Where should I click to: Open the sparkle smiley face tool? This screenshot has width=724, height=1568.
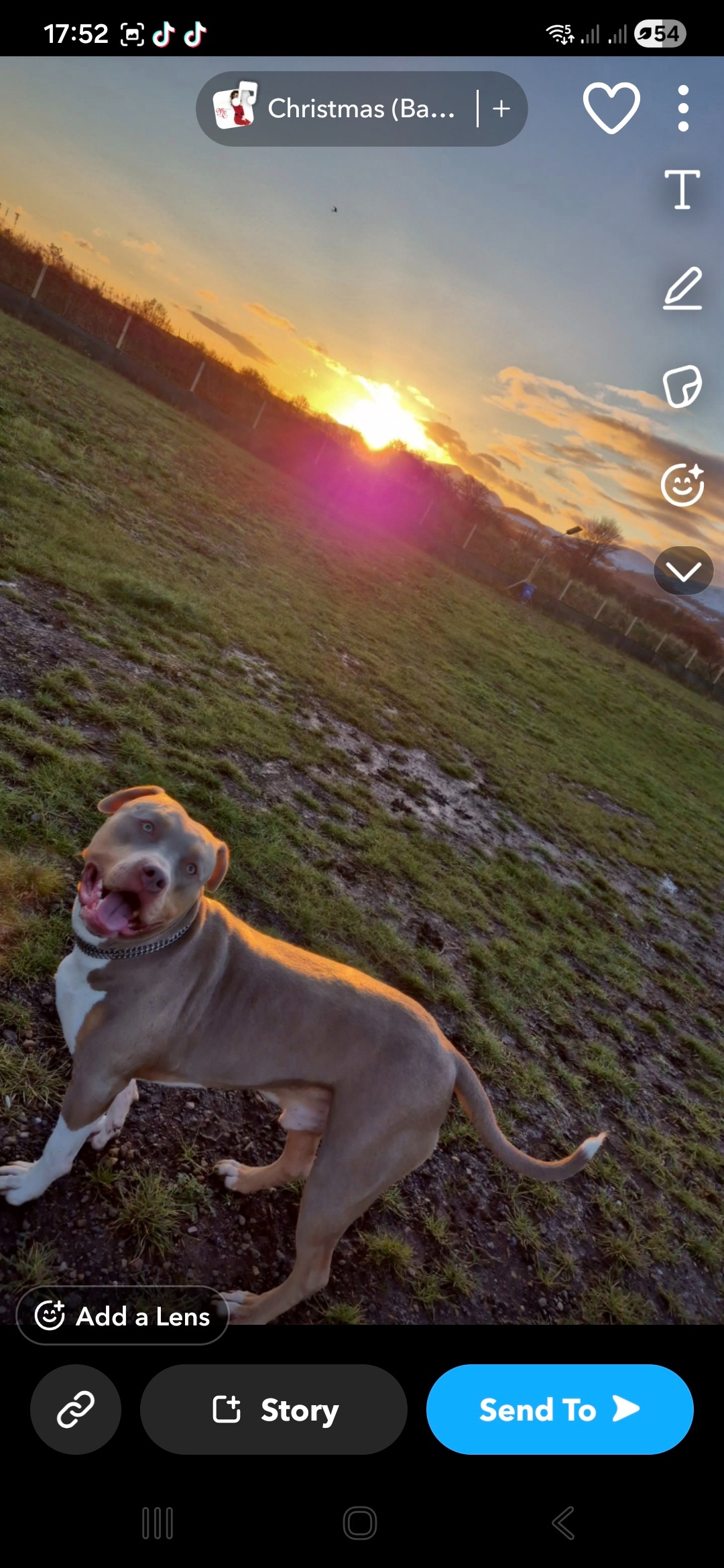[682, 484]
